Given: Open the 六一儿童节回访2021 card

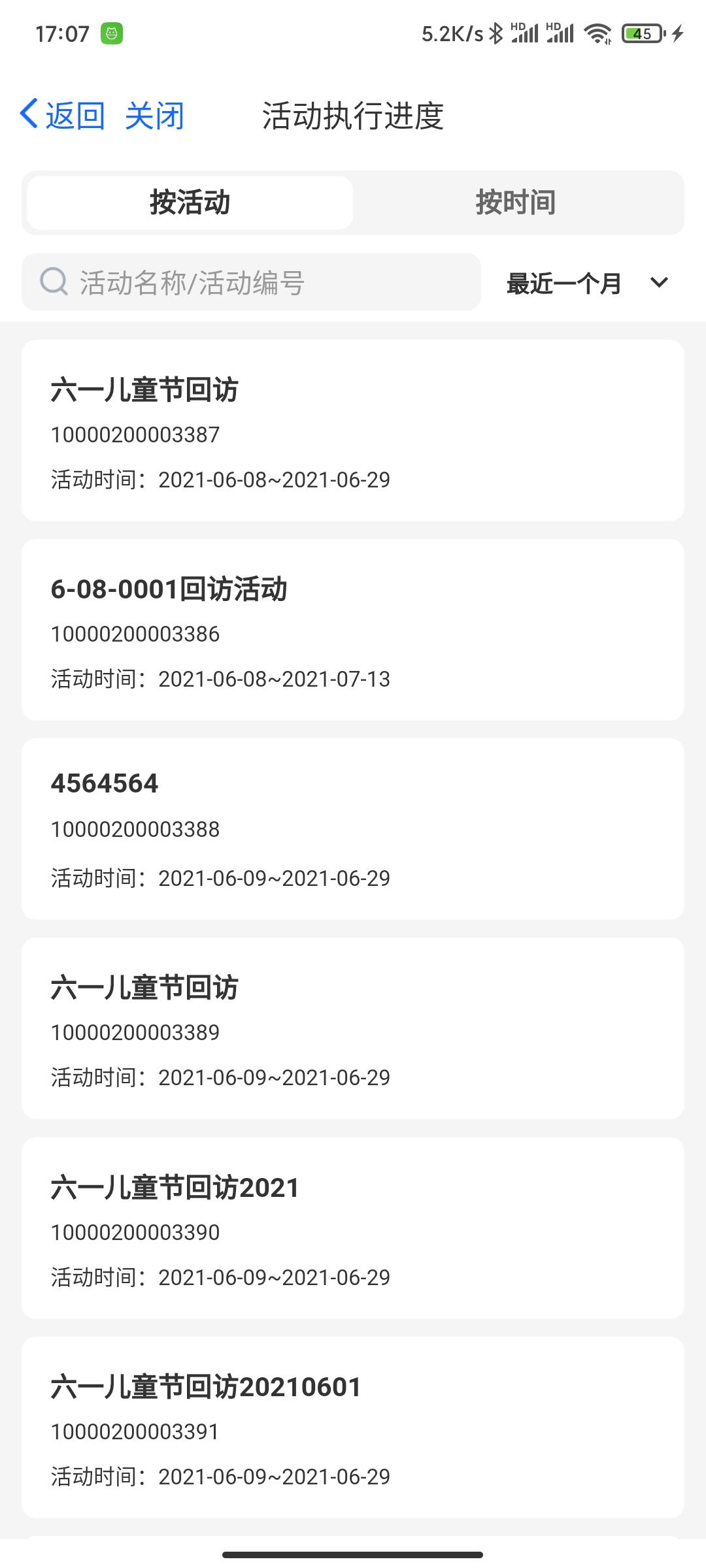Looking at the screenshot, I should click(x=353, y=1228).
